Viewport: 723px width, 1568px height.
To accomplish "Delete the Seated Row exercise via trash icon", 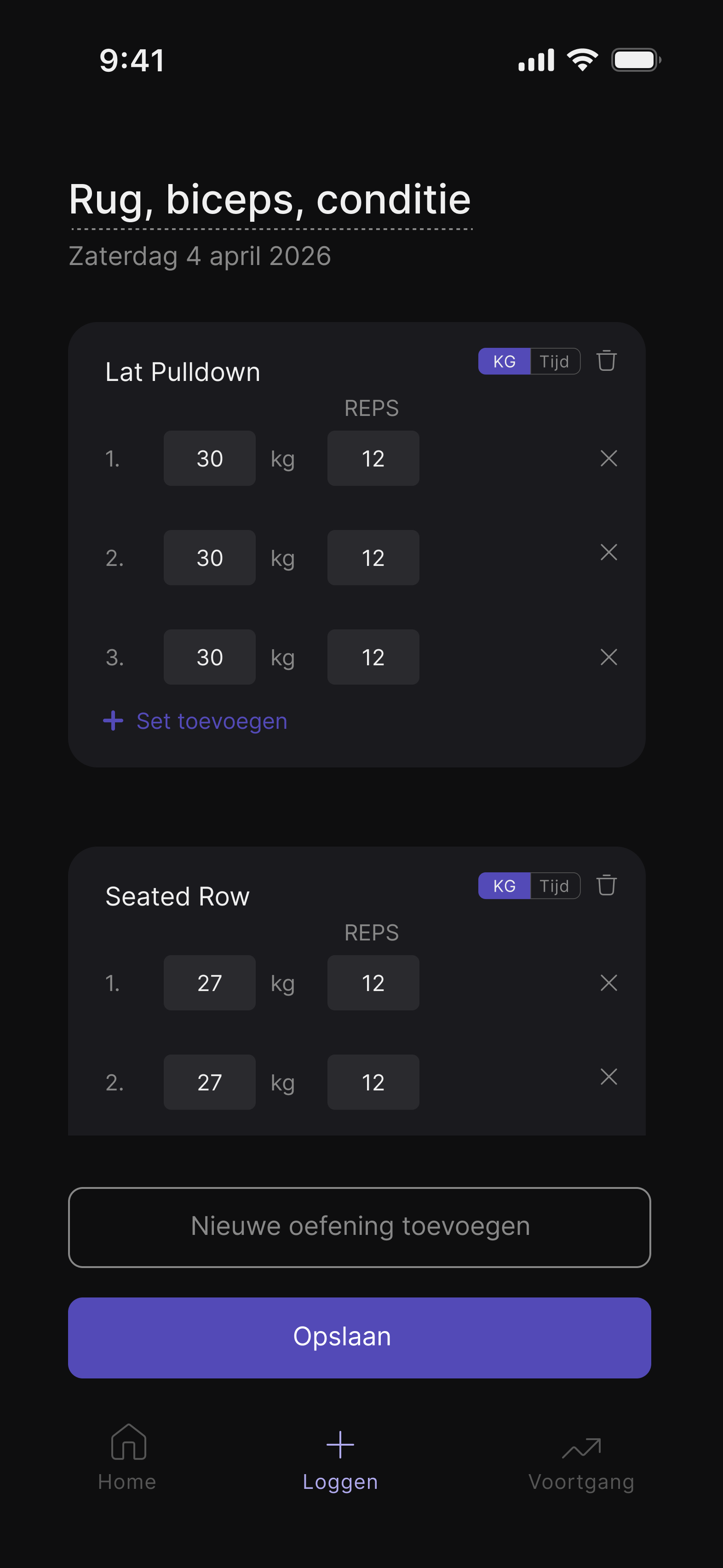I will pyautogui.click(x=606, y=886).
